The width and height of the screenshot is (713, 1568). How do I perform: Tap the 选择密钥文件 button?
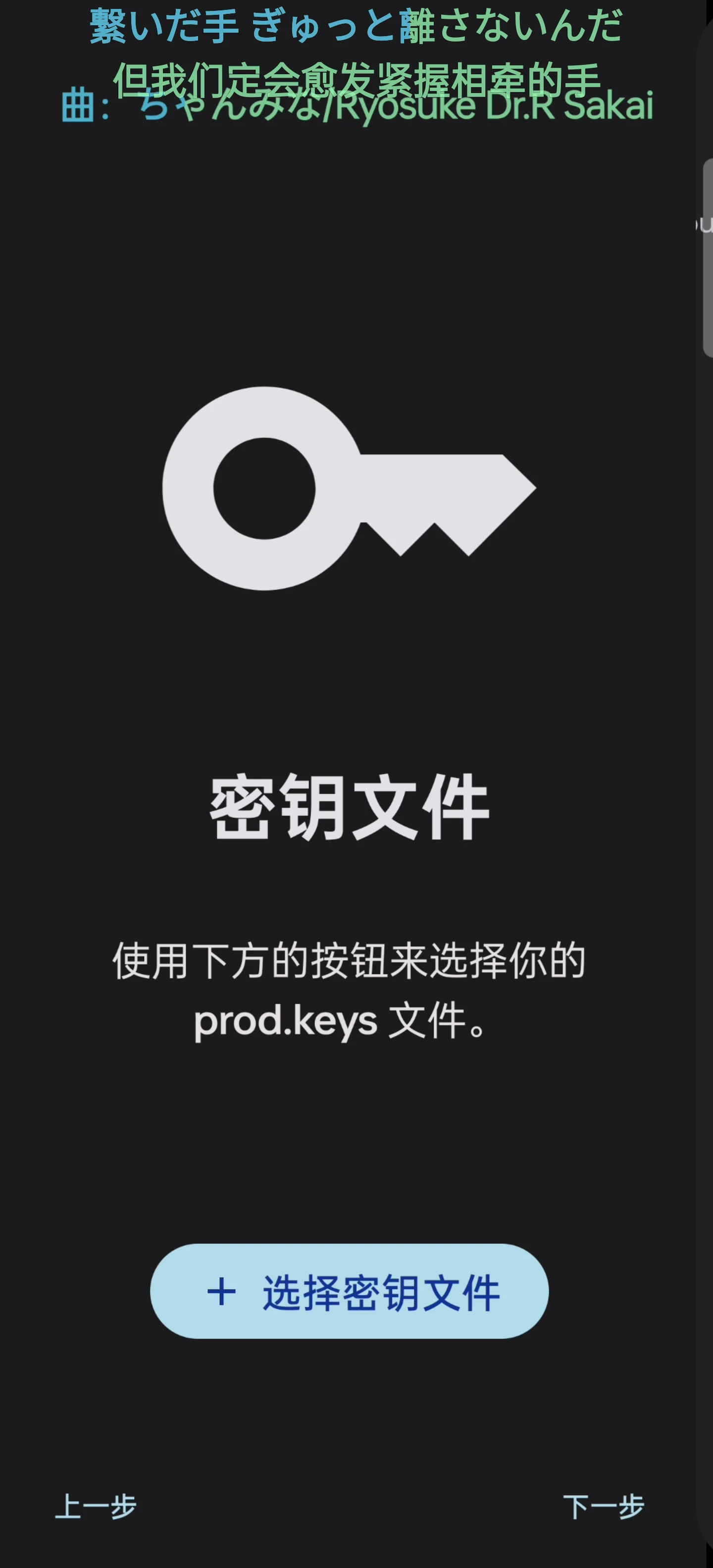pos(350,1291)
